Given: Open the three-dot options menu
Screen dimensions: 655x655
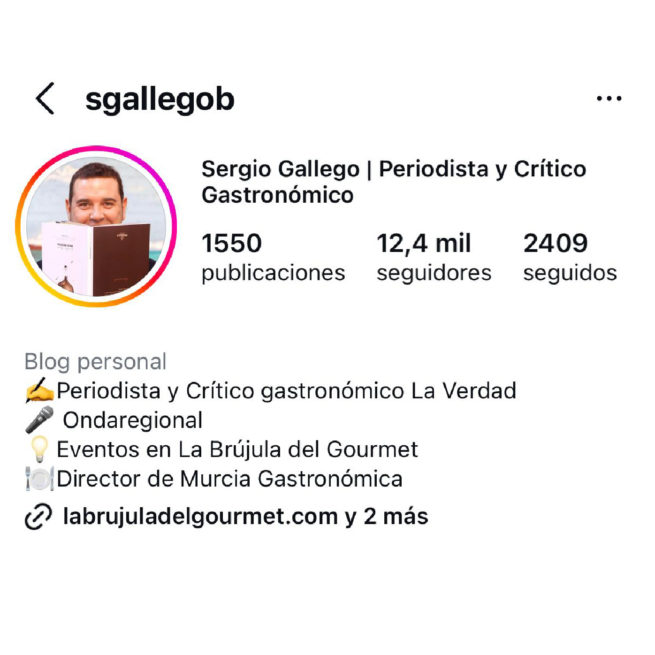Looking at the screenshot, I should (608, 99).
